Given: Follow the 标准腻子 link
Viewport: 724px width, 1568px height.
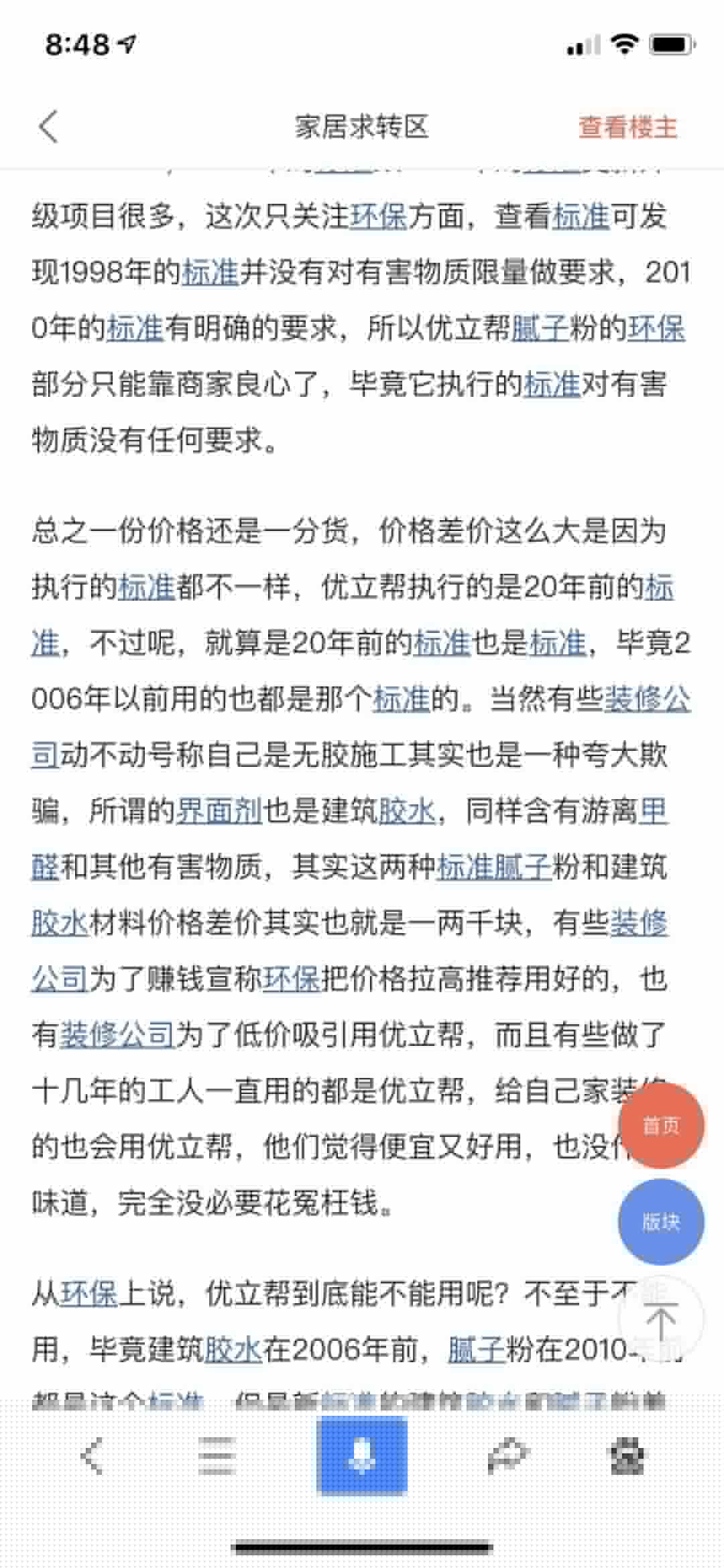Looking at the screenshot, I should tap(494, 867).
